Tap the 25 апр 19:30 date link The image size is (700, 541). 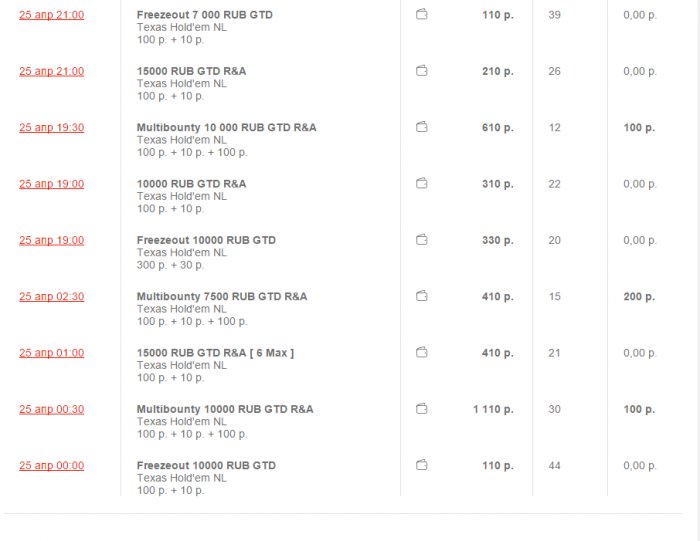[51, 128]
